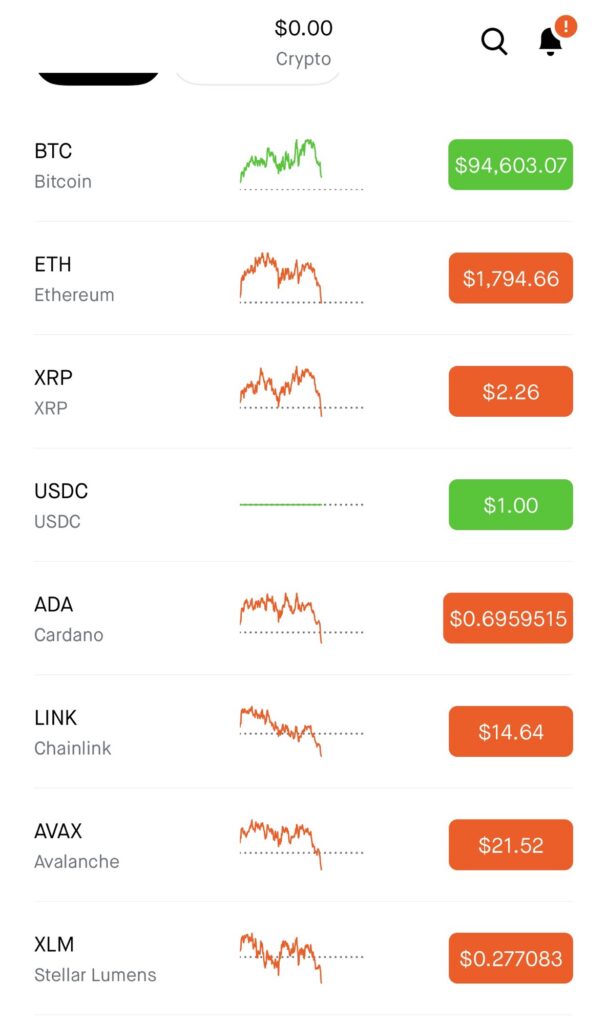Tap the $94,603.07 price button
The width and height of the screenshot is (607, 1024).
510,165
